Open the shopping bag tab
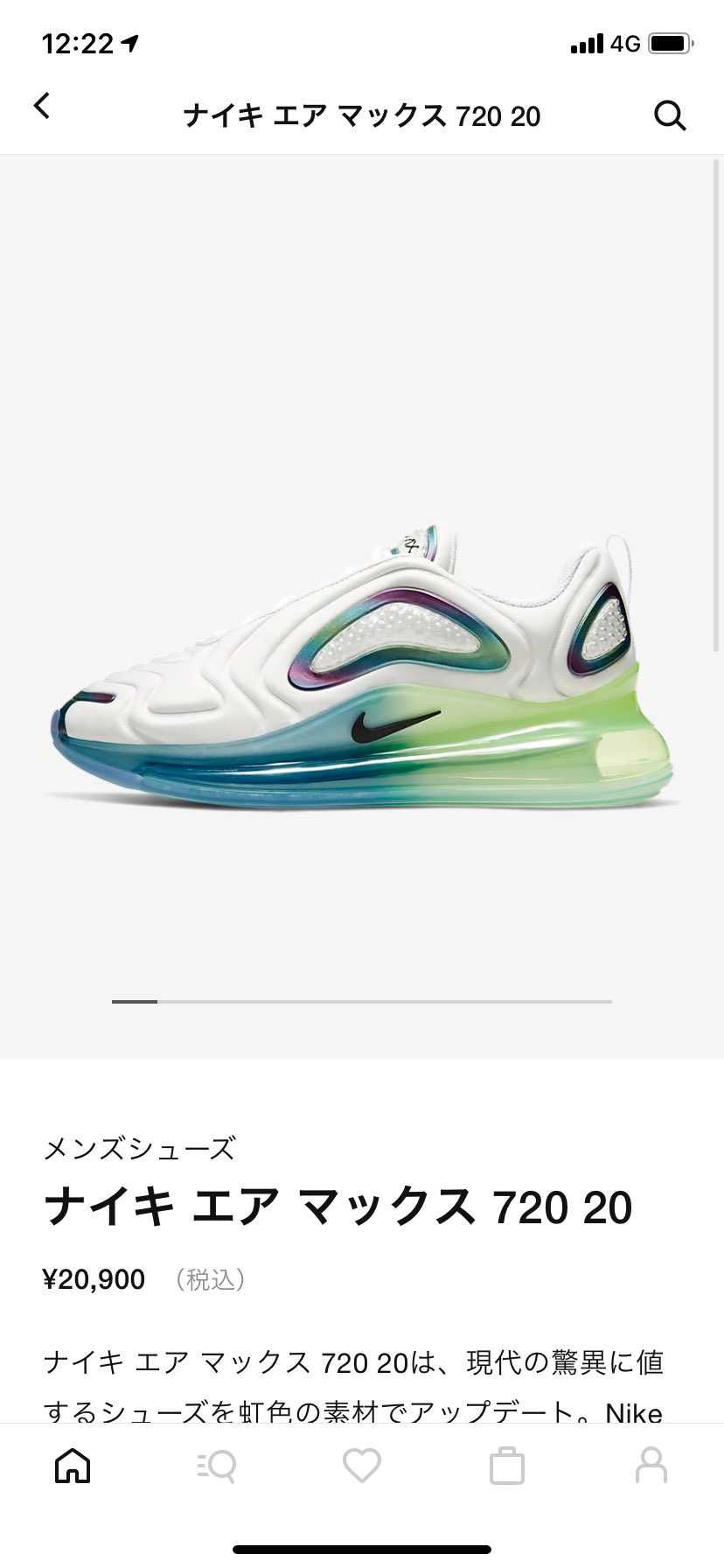Image resolution: width=724 pixels, height=1568 pixels. point(506,1465)
